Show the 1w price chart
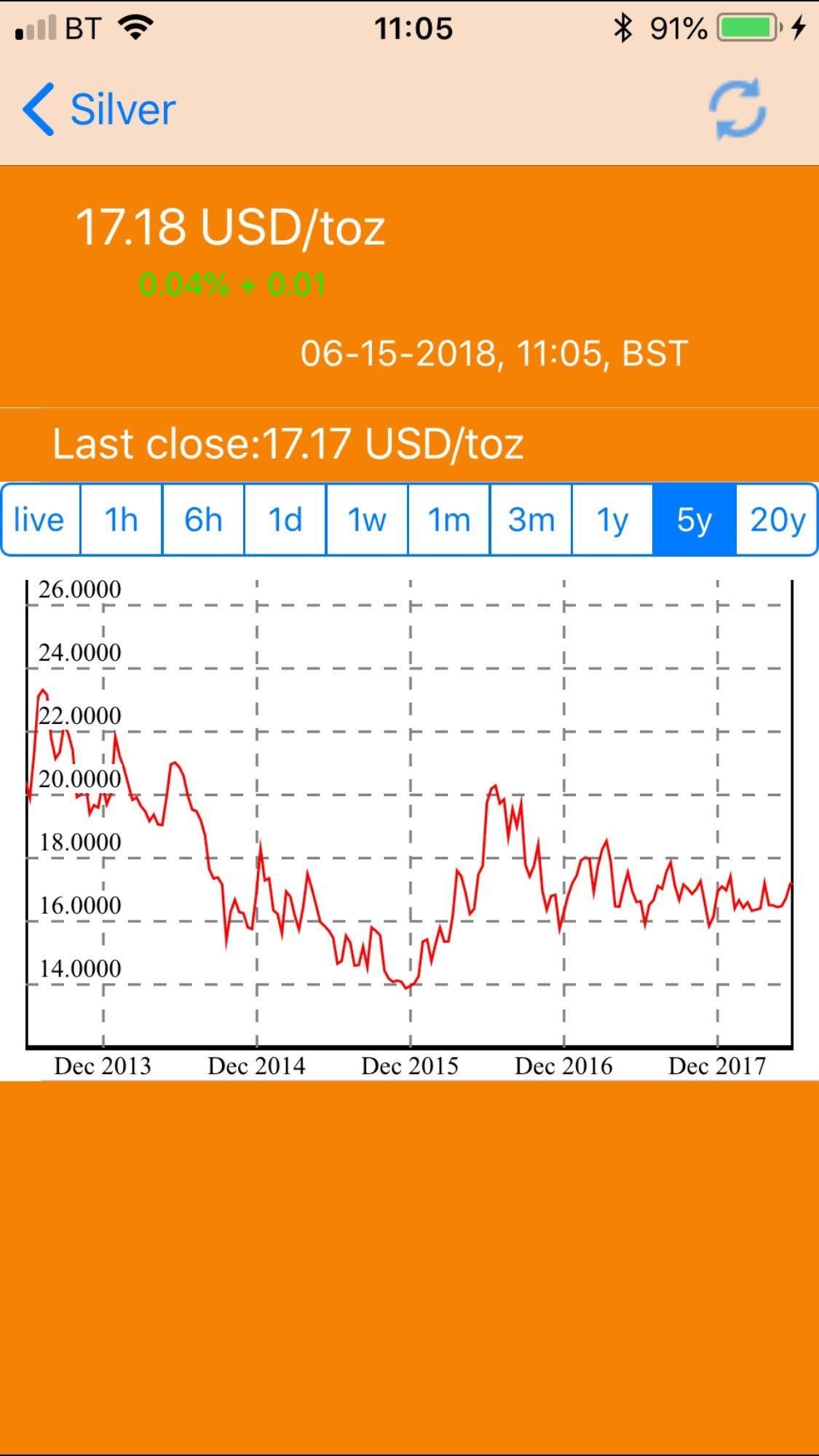Image resolution: width=819 pixels, height=1456 pixels. coord(368,520)
